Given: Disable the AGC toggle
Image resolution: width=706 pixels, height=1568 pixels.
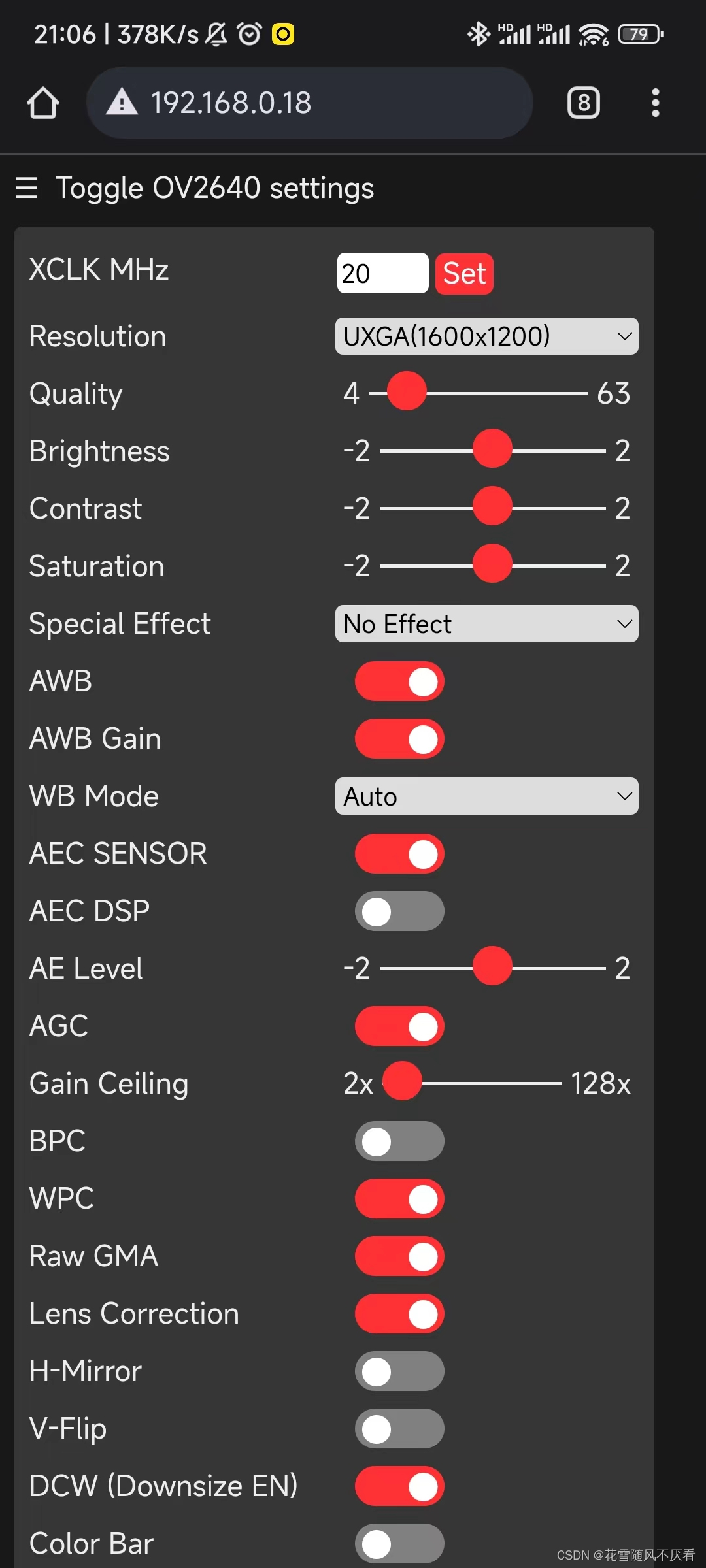Looking at the screenshot, I should click(399, 1026).
